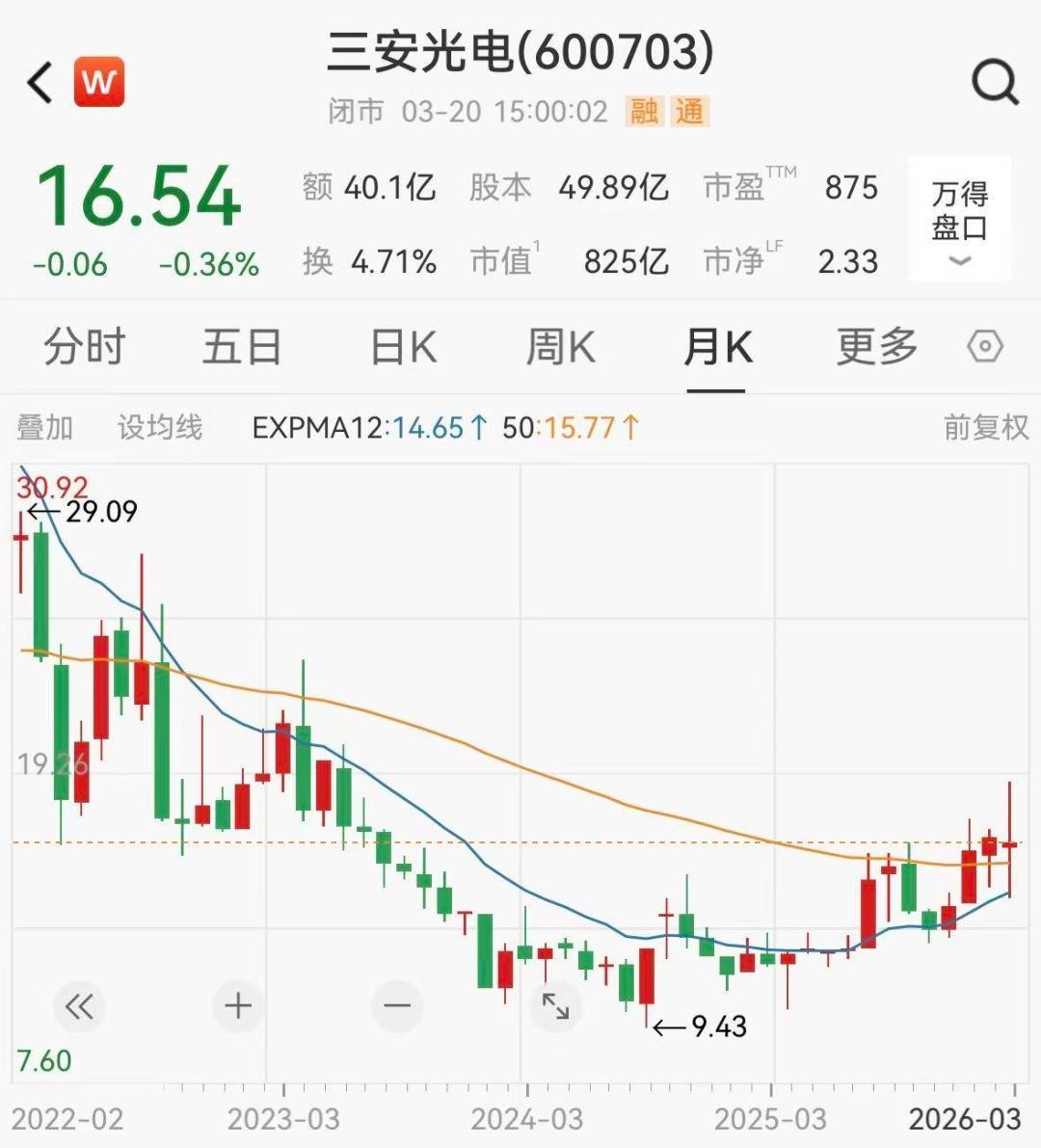Go back using the top-left arrow
The width and height of the screenshot is (1041, 1148).
40,83
